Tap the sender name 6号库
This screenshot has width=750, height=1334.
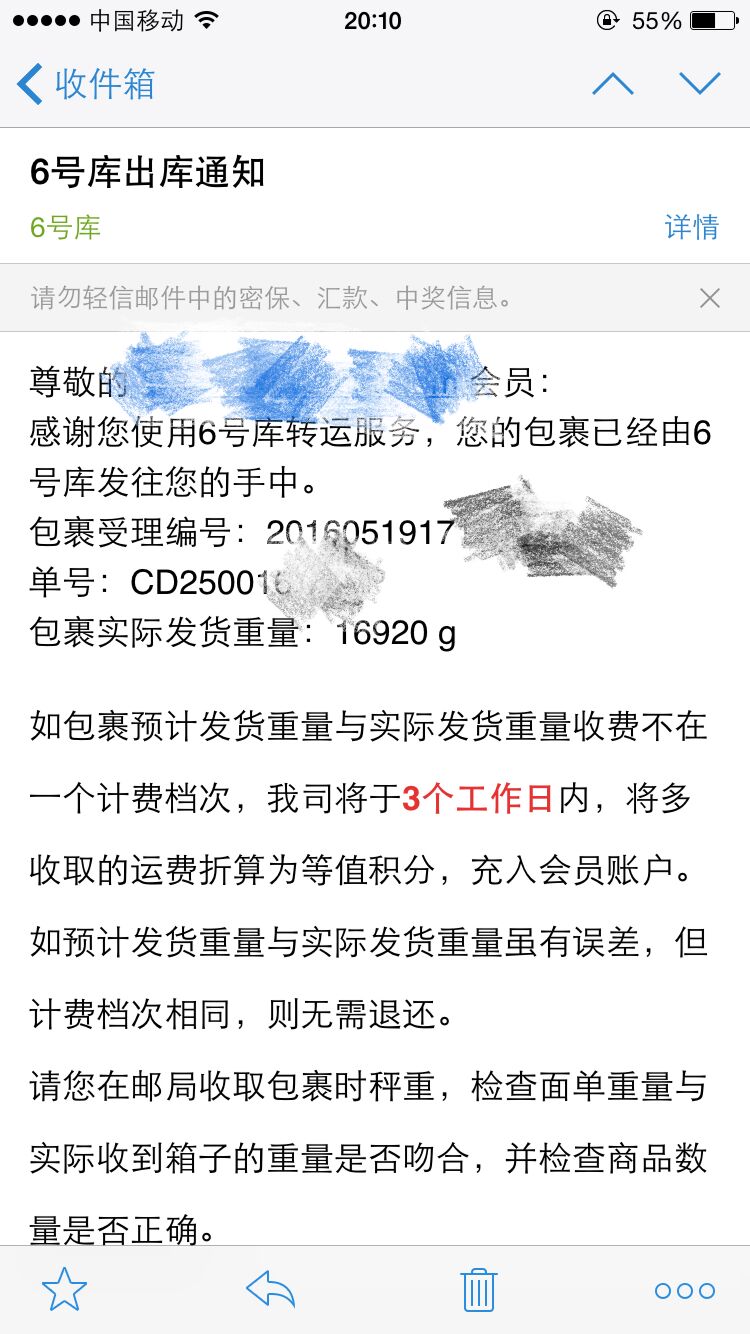66,227
